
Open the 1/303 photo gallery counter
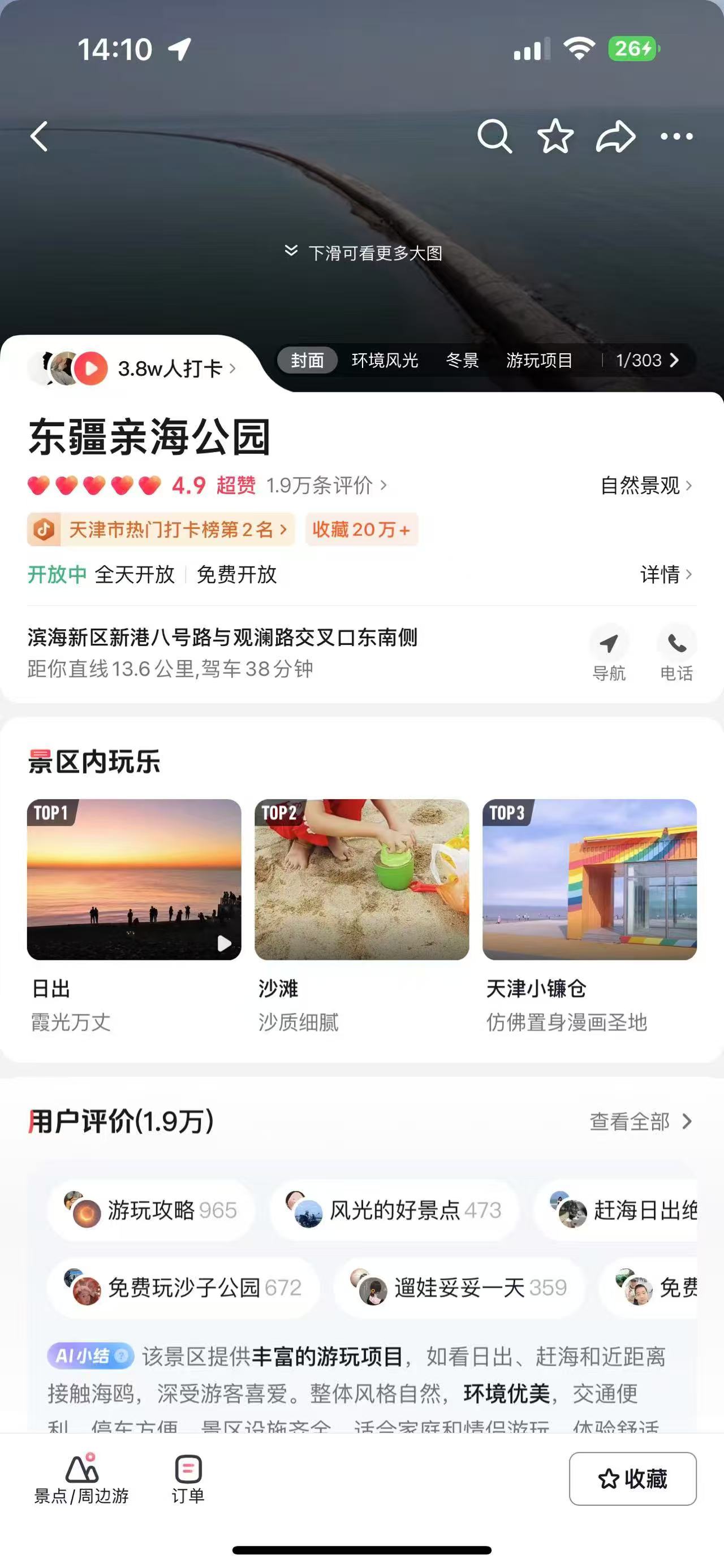[x=647, y=361]
